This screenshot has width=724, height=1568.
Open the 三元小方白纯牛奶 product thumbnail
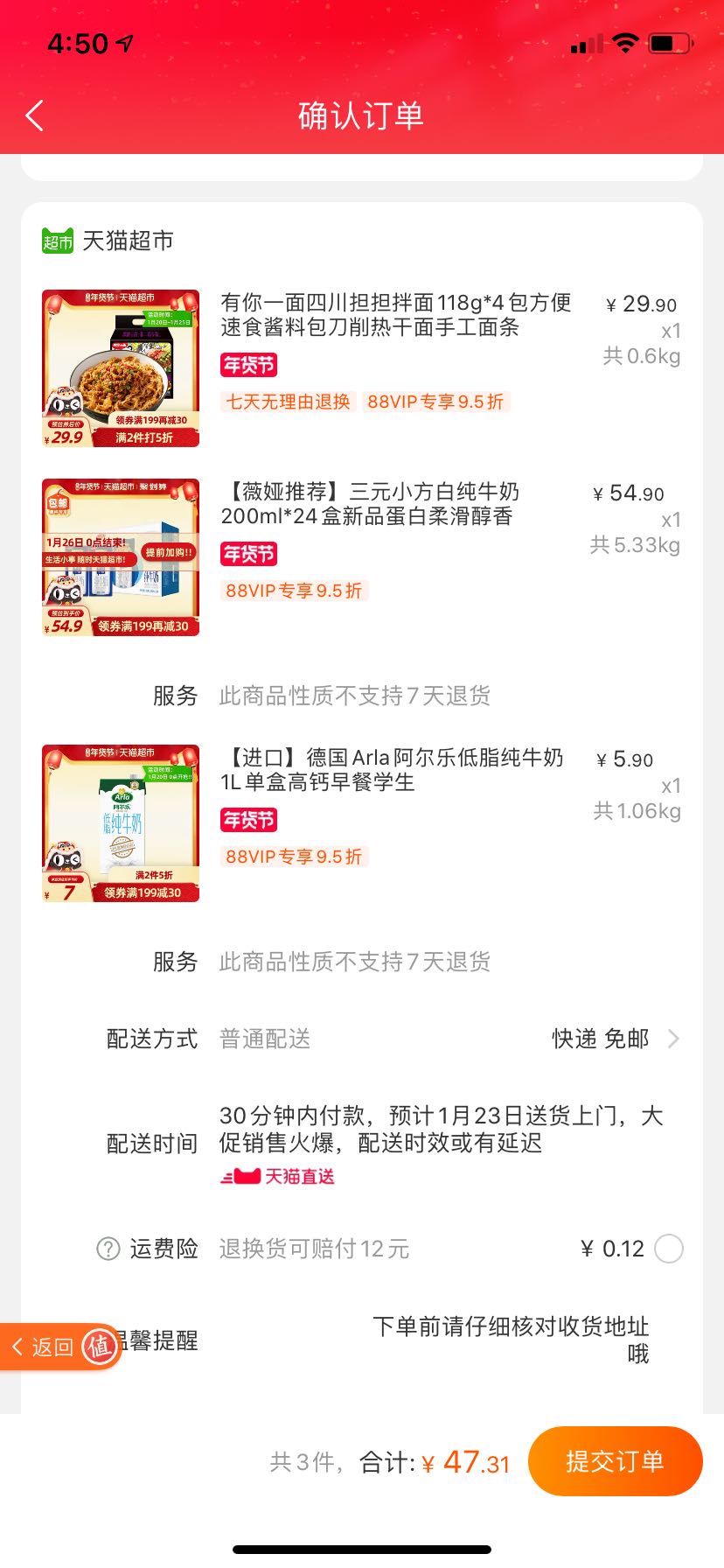tap(121, 557)
